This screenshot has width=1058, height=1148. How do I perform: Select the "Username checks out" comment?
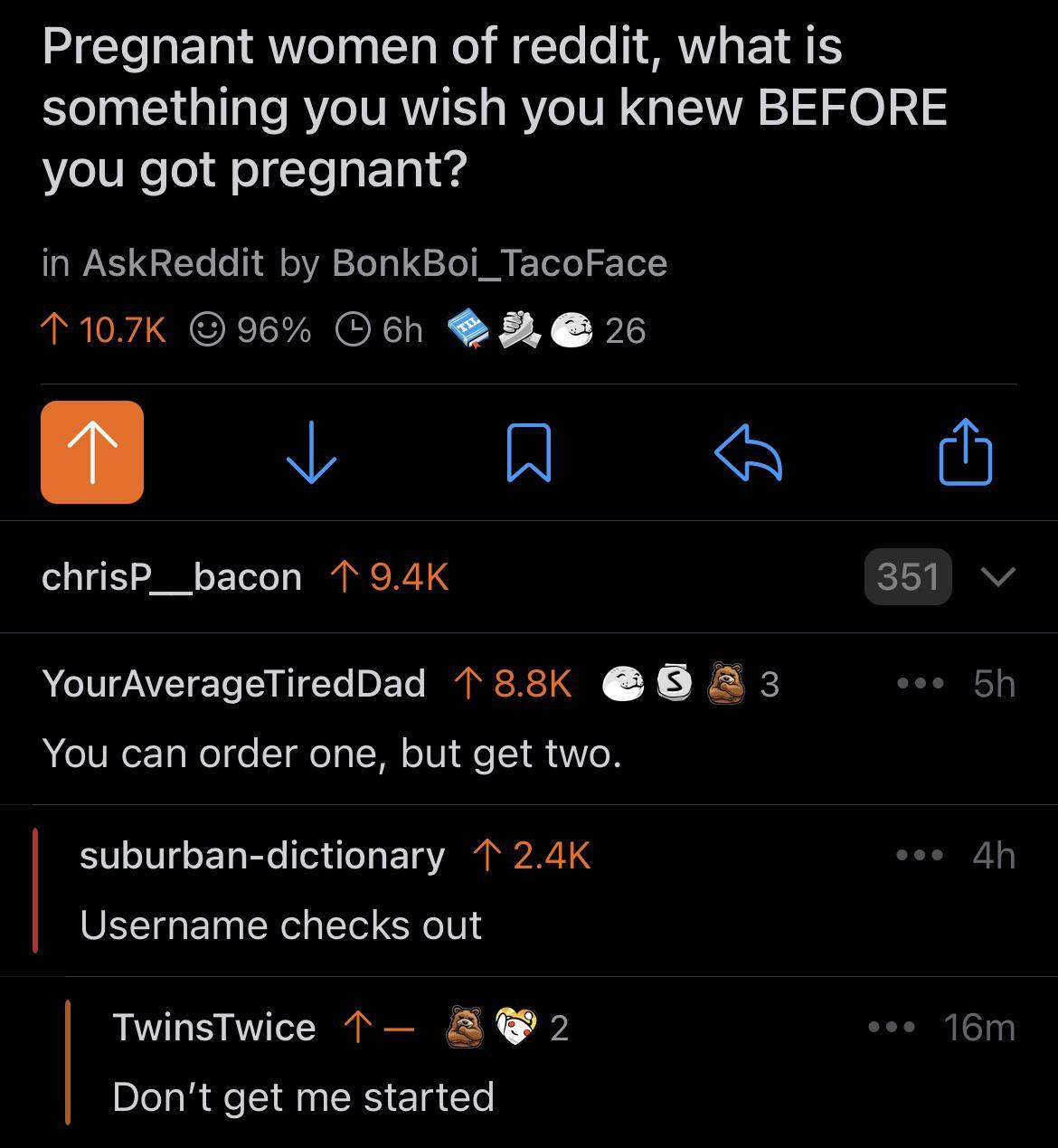[281, 925]
